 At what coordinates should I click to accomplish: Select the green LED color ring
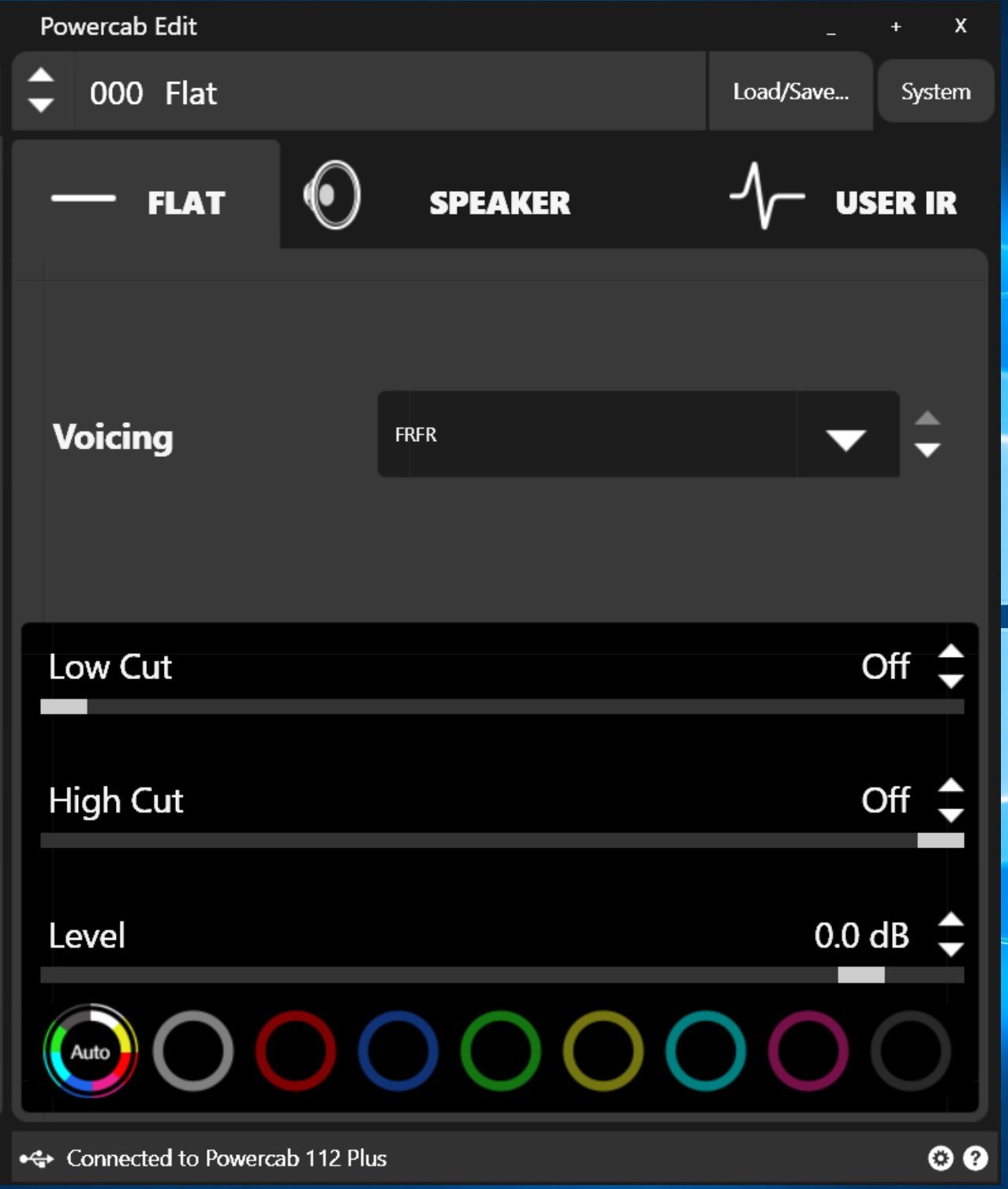click(x=501, y=1051)
